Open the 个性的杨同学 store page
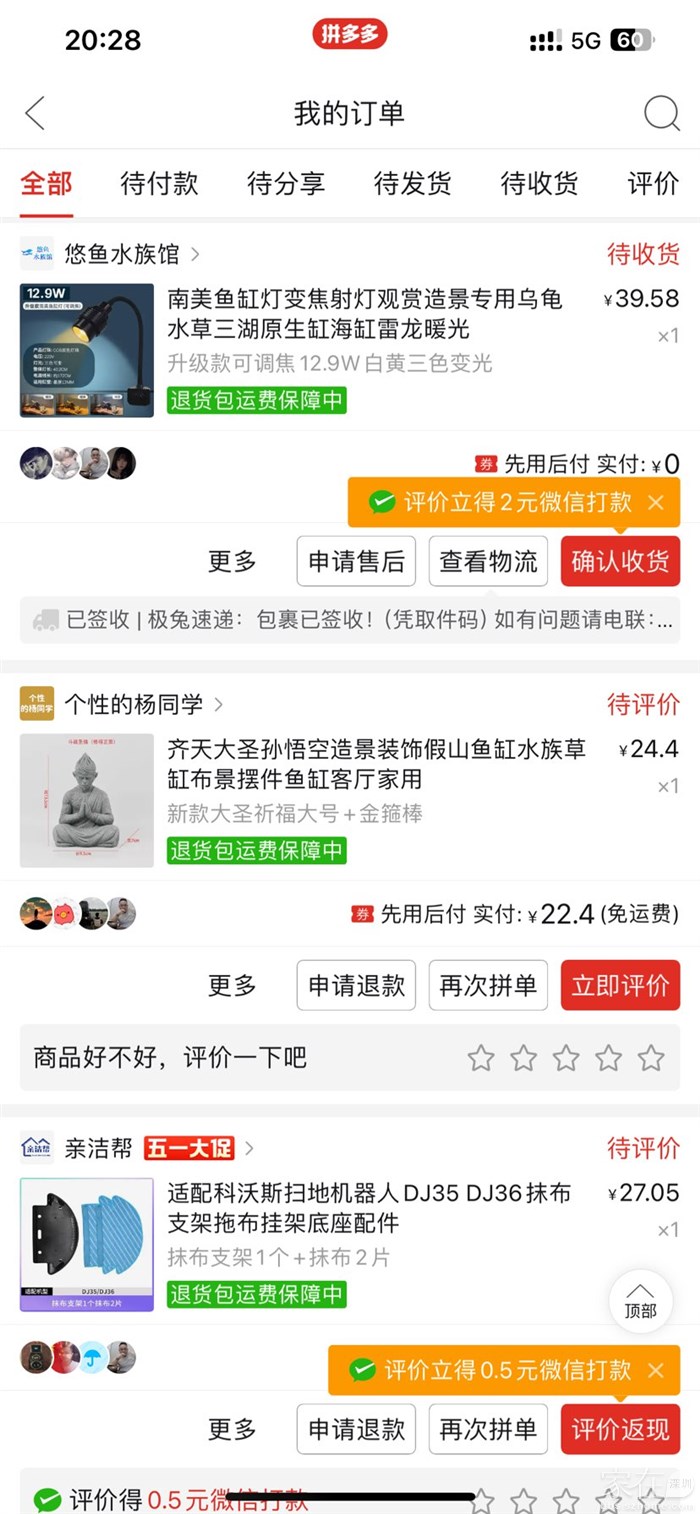Viewport: 700px width, 1514px height. pyautogui.click(x=134, y=704)
